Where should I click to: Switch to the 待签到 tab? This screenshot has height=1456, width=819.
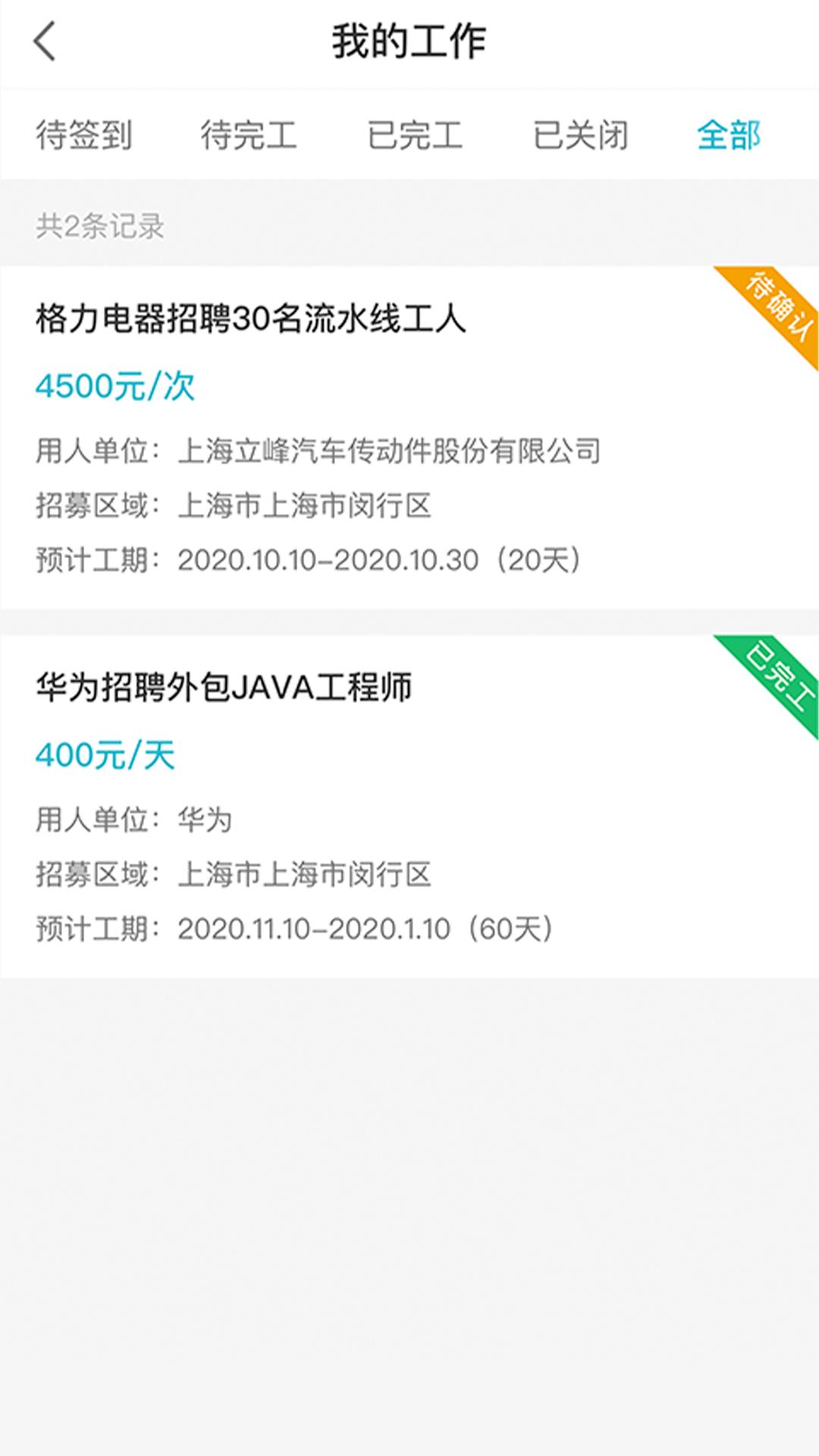[83, 136]
